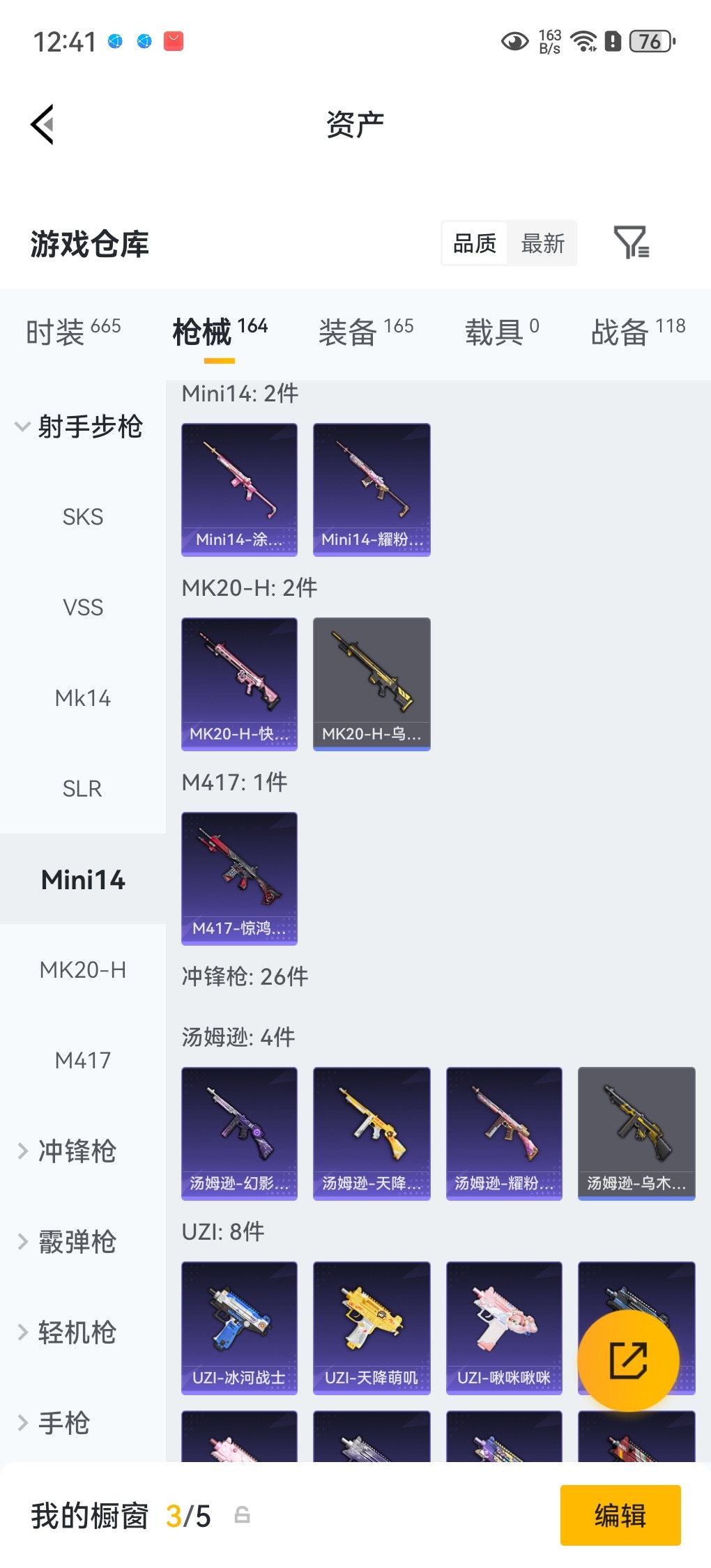Screen dimensions: 711x1568
Task: Go back using the top-left arrow
Action: click(43, 125)
